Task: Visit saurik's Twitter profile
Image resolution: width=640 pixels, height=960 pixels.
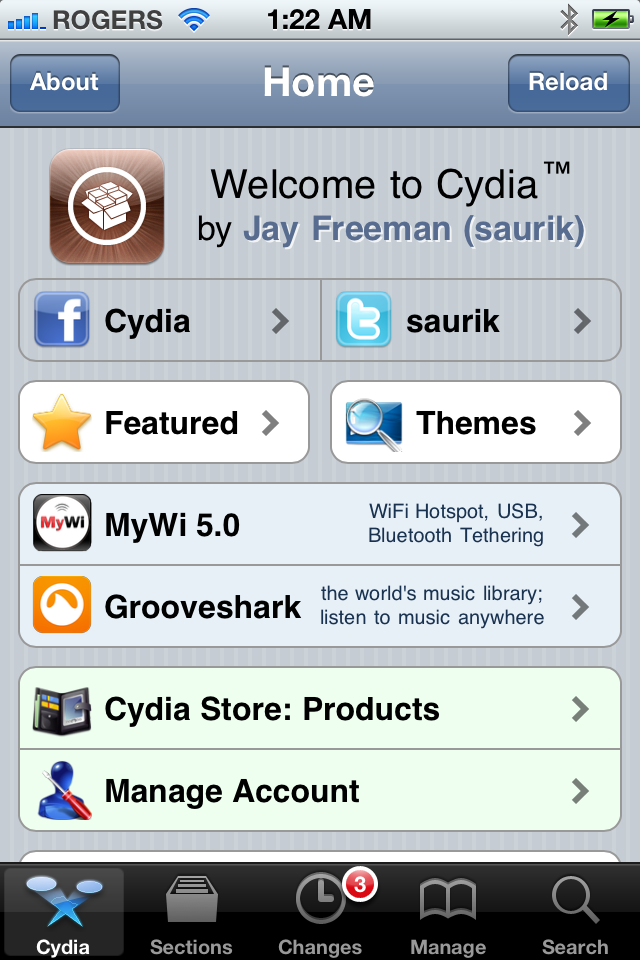Action: click(x=471, y=321)
